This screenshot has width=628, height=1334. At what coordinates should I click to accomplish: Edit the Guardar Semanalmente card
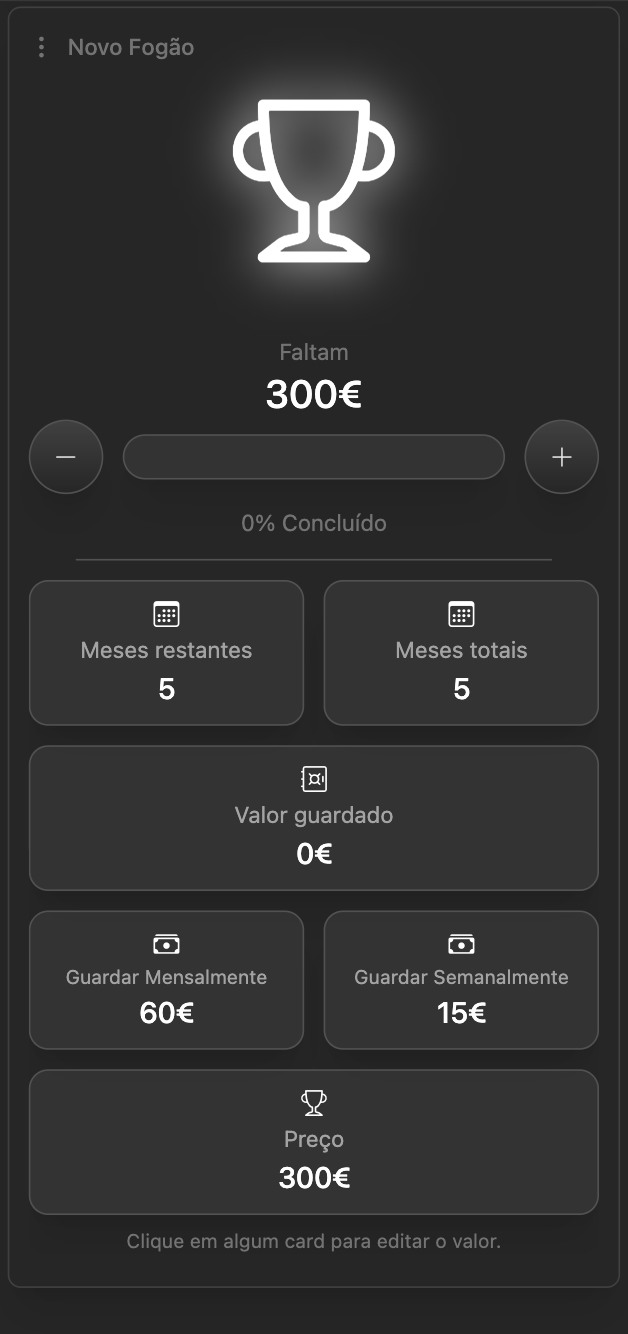click(x=461, y=980)
